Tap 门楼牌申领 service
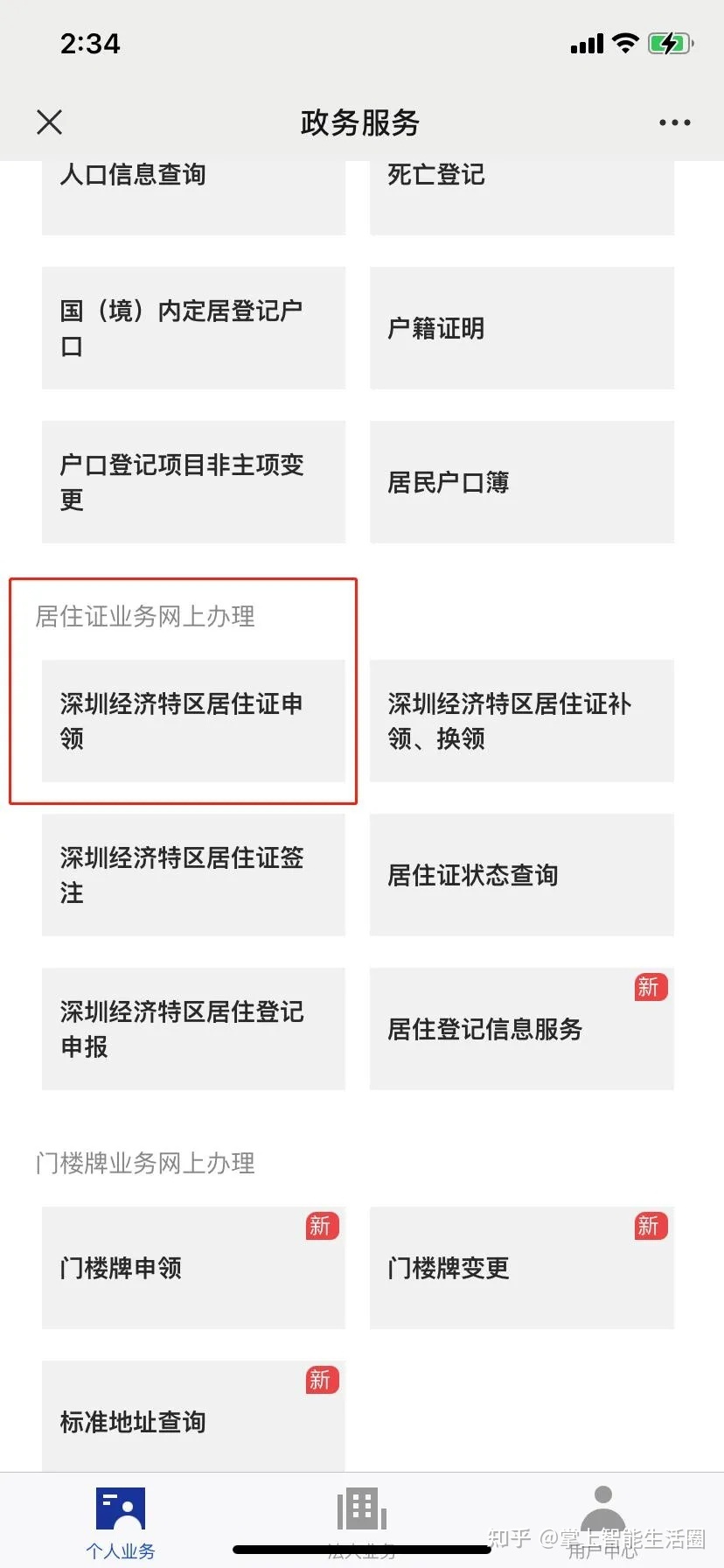 point(193,1268)
